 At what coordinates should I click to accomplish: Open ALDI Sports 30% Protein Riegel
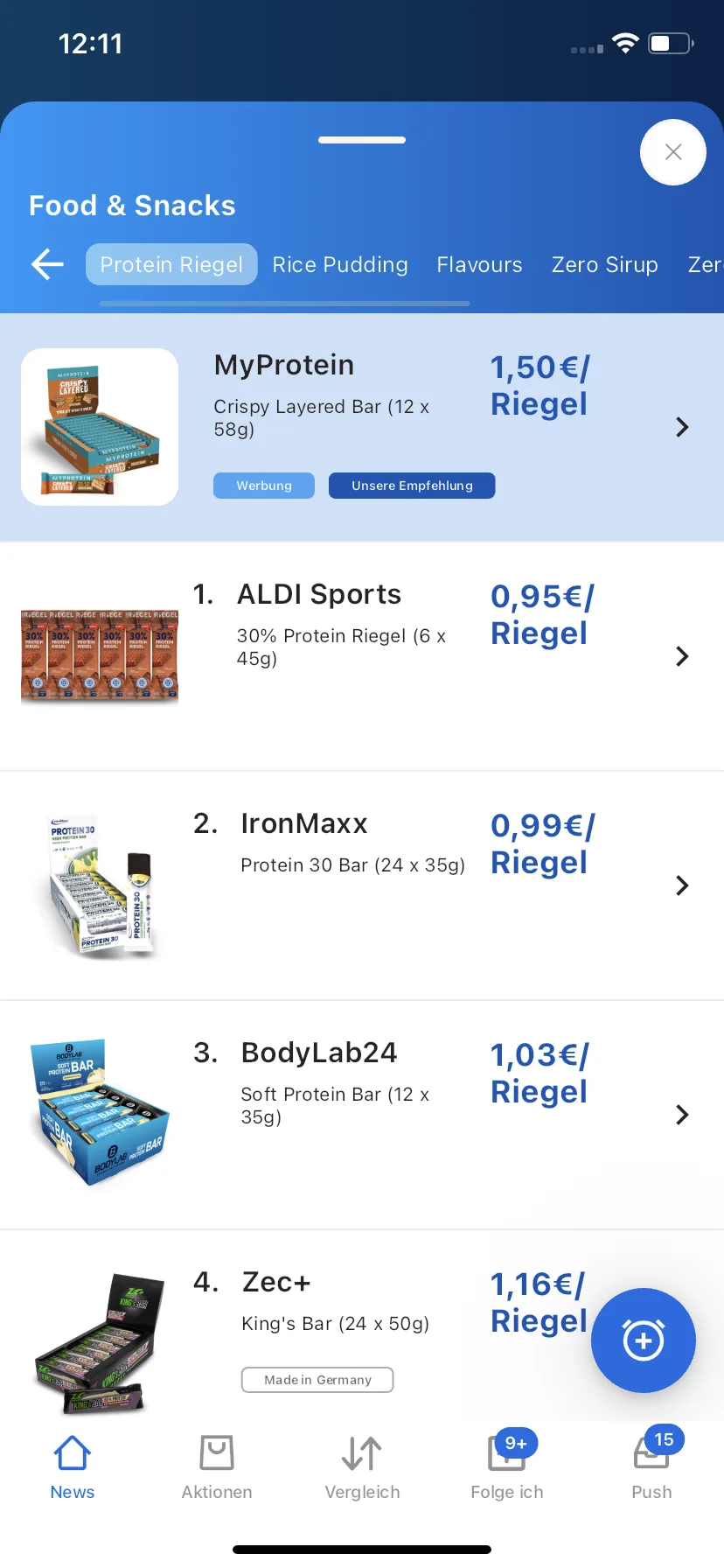click(x=362, y=656)
